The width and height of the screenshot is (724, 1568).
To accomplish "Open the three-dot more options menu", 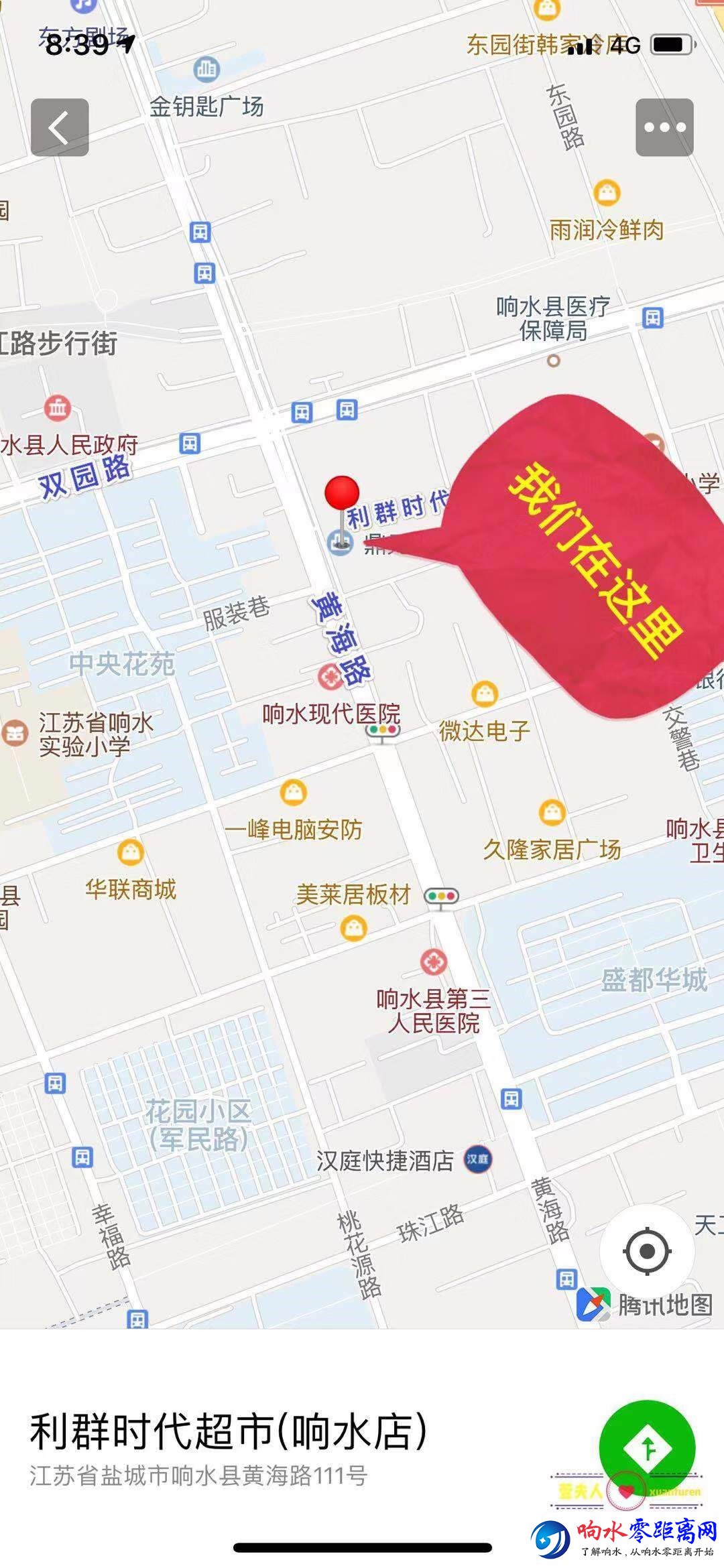I will 664,127.
